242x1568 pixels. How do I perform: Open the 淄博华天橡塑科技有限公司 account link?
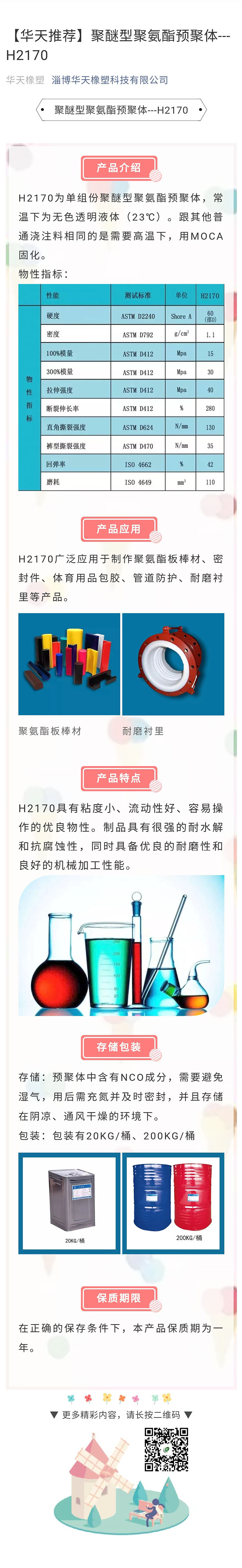tap(110, 80)
